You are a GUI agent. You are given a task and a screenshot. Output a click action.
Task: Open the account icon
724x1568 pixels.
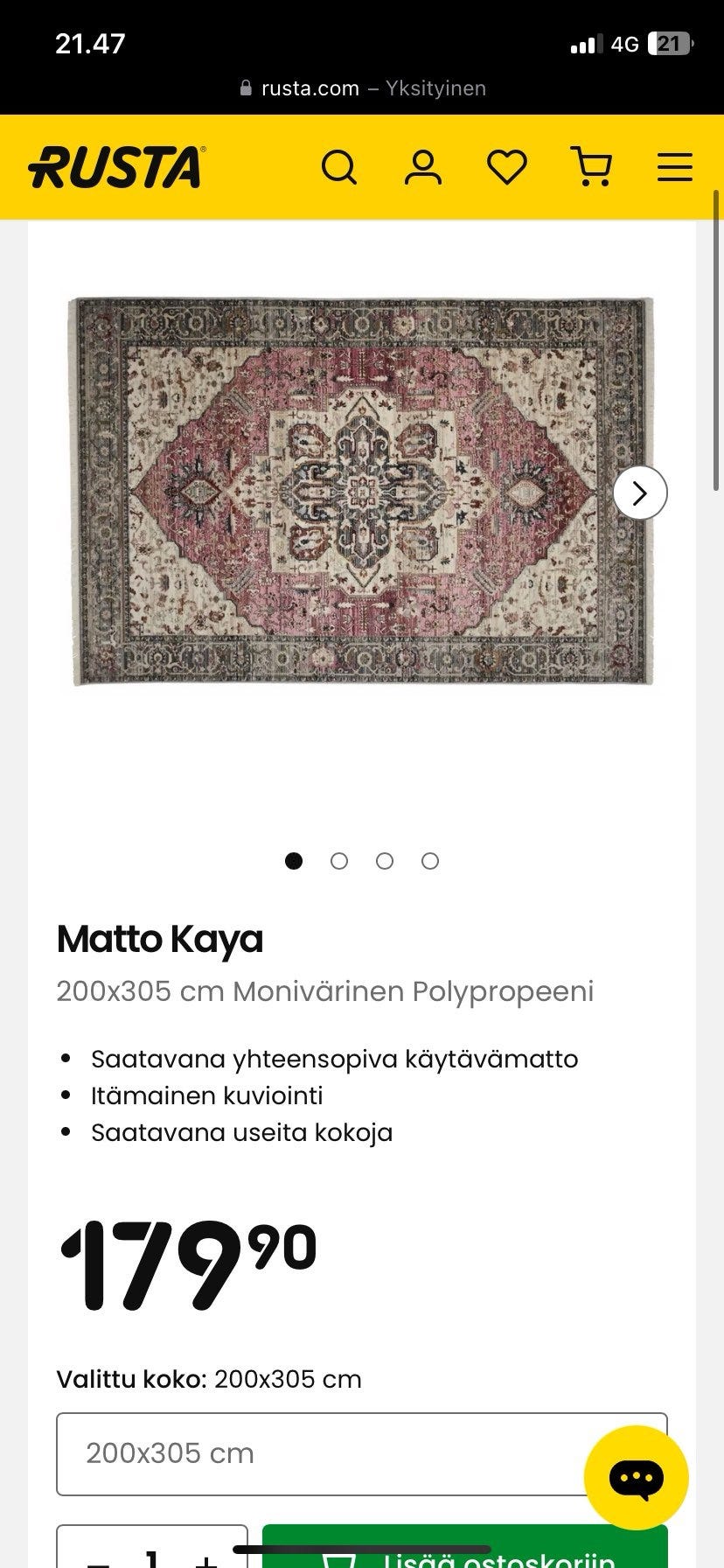[423, 166]
